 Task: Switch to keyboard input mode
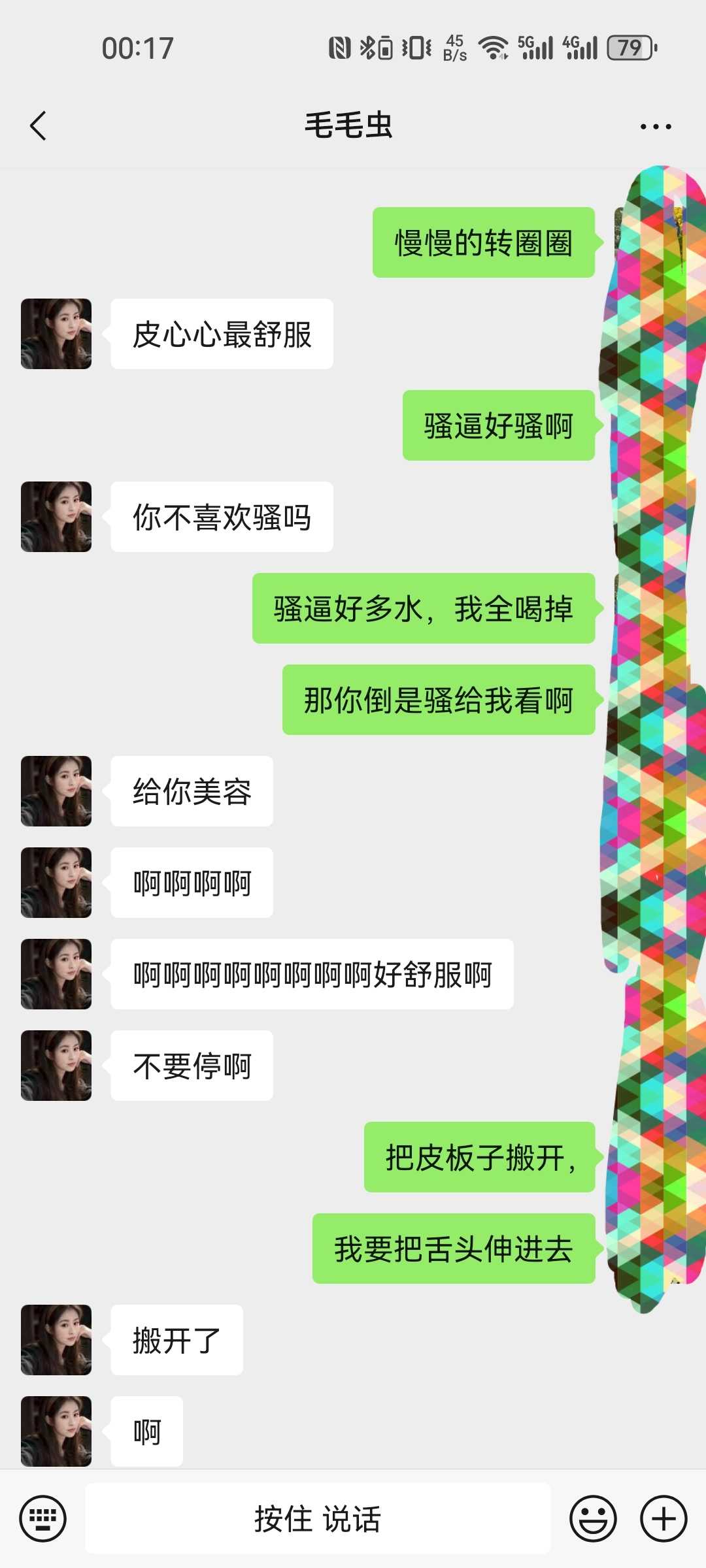[x=43, y=1518]
